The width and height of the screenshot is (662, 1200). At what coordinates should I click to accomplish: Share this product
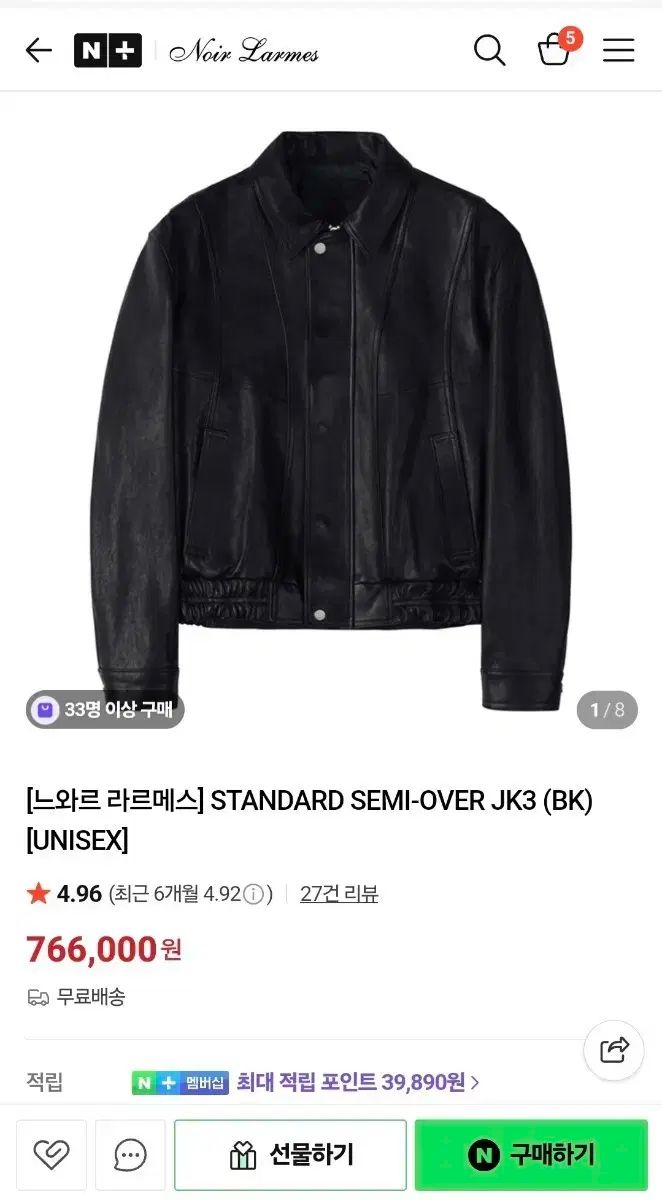613,1050
